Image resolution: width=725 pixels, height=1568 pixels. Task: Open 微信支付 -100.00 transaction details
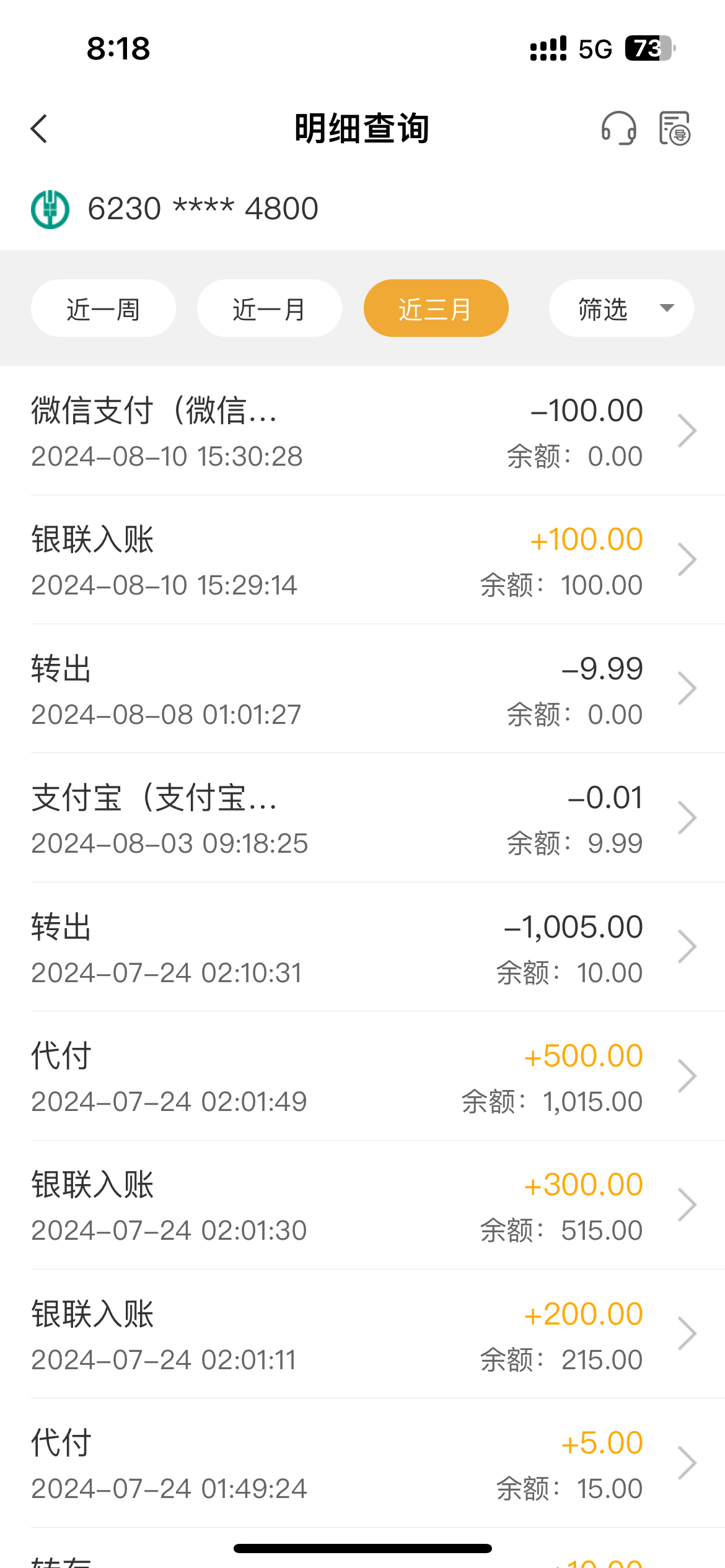tap(362, 431)
